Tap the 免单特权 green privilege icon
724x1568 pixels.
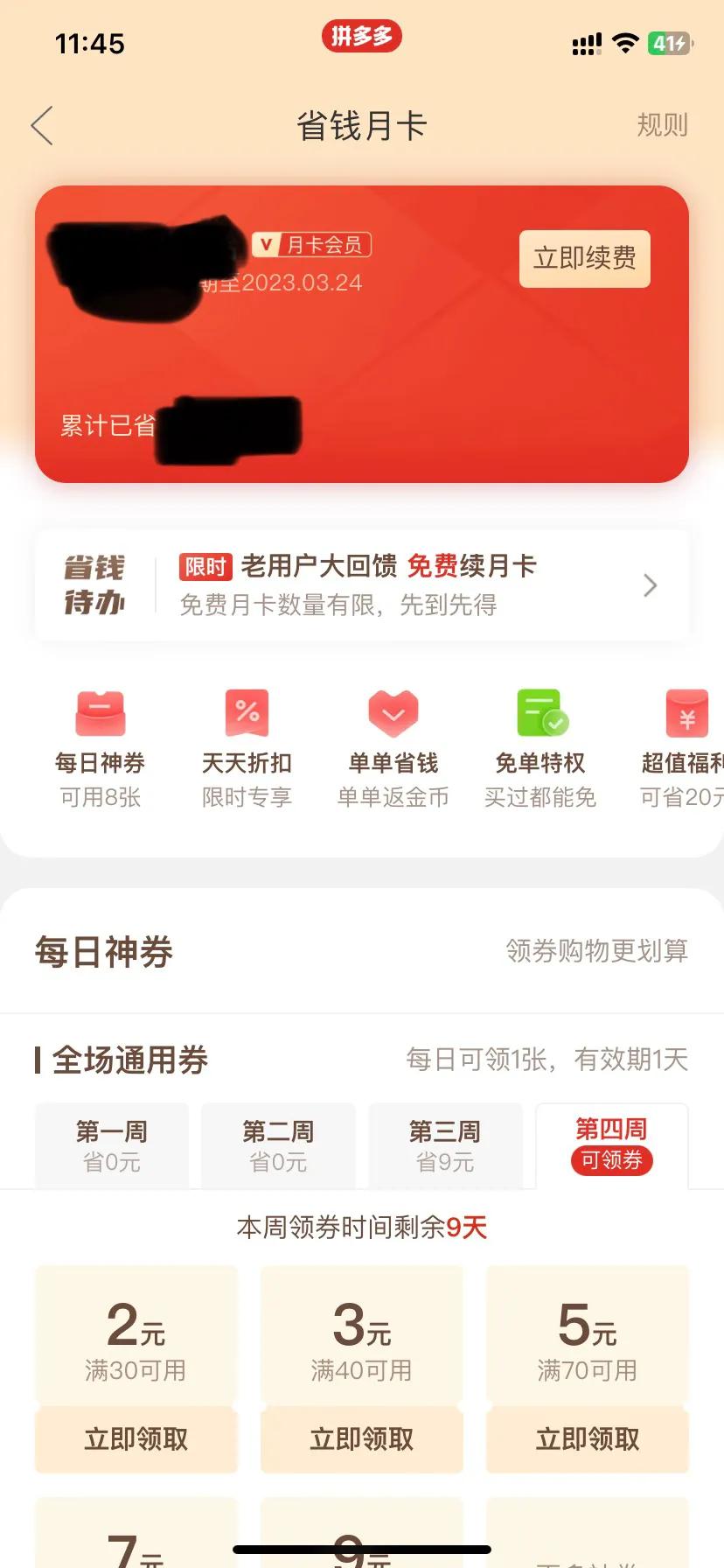click(x=540, y=712)
